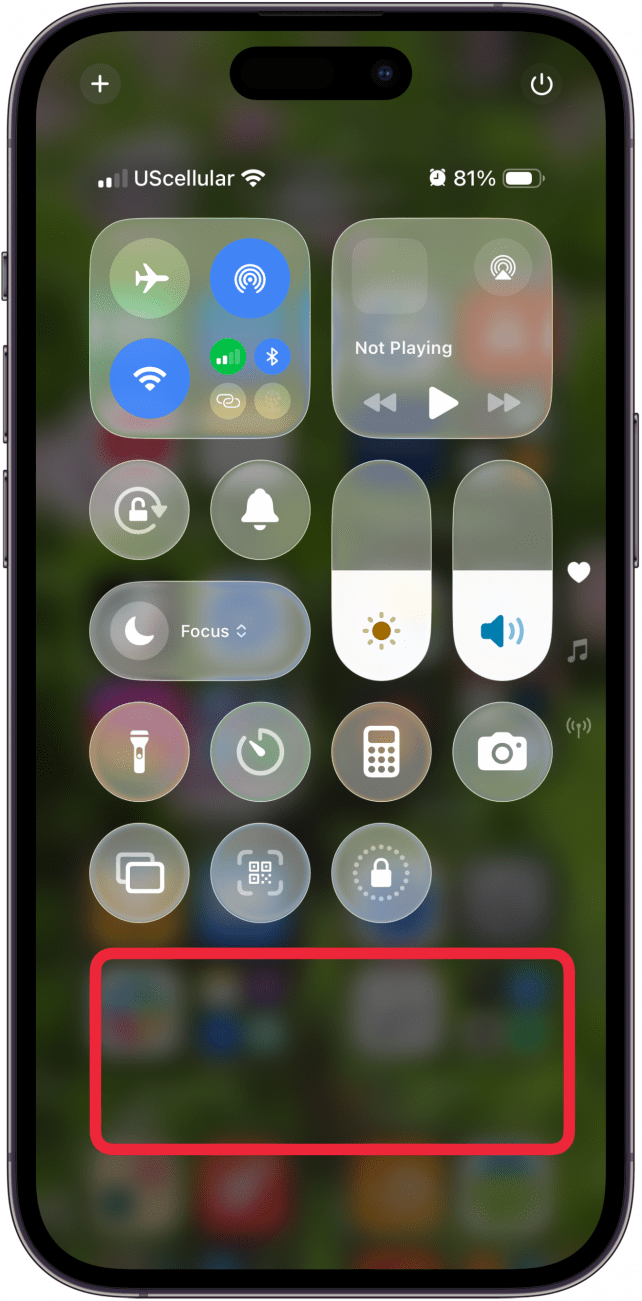Viewport: 642px width, 1301px height.
Task: Play media in Now Playing
Action: 441,403
